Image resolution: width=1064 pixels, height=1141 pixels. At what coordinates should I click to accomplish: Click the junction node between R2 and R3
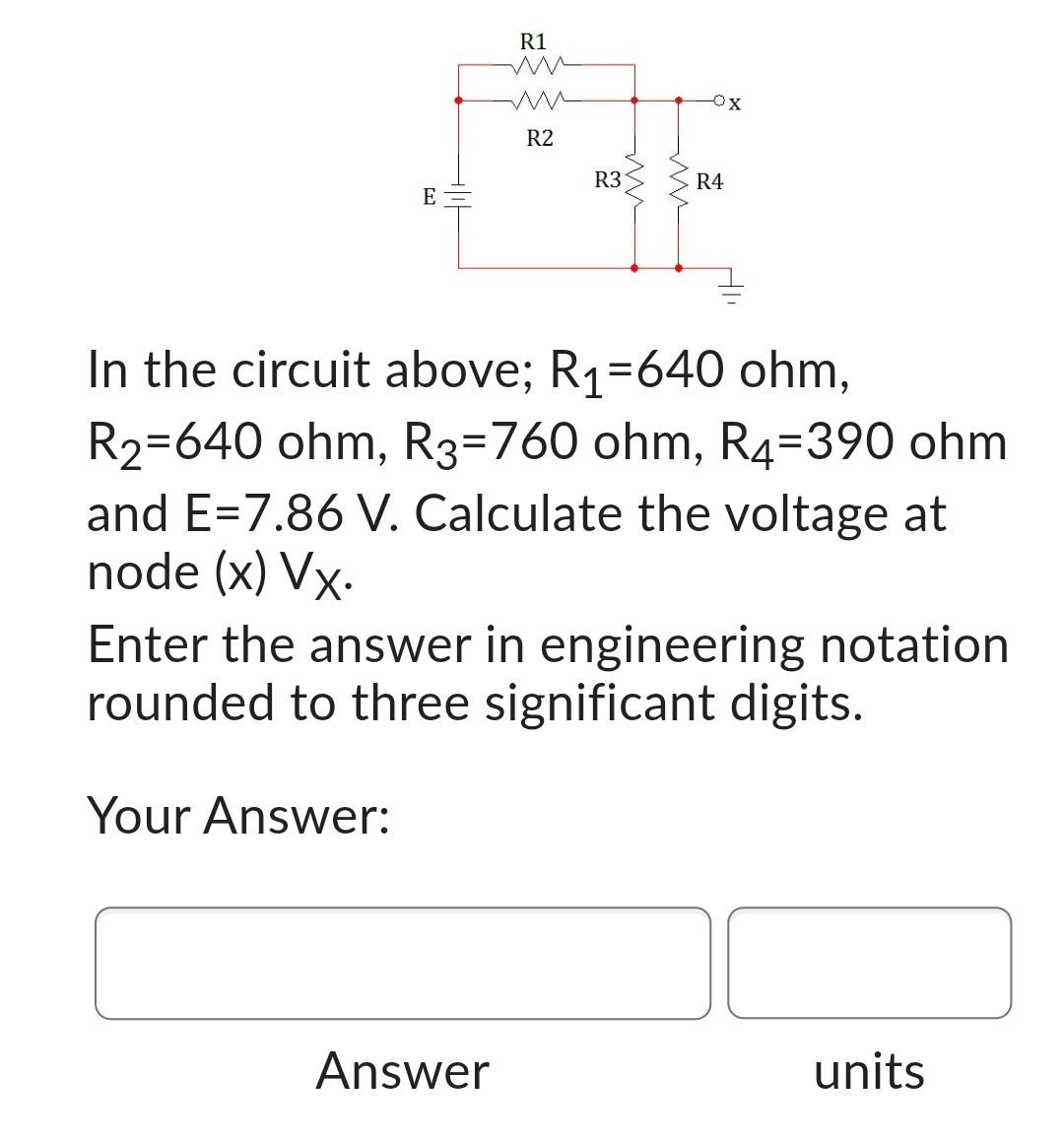(633, 101)
